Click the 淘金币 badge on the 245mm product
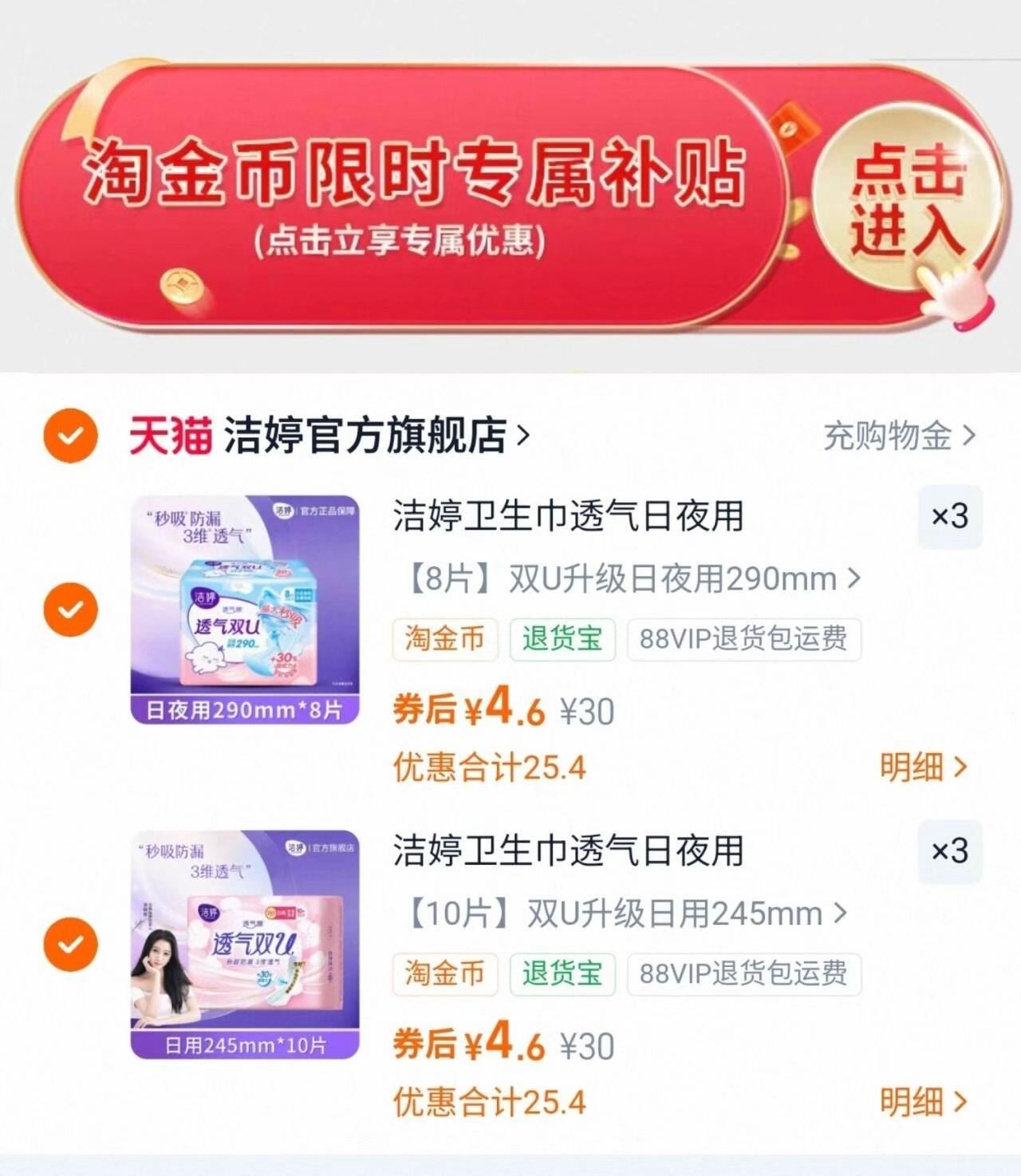The width and height of the screenshot is (1021, 1176). (x=444, y=974)
